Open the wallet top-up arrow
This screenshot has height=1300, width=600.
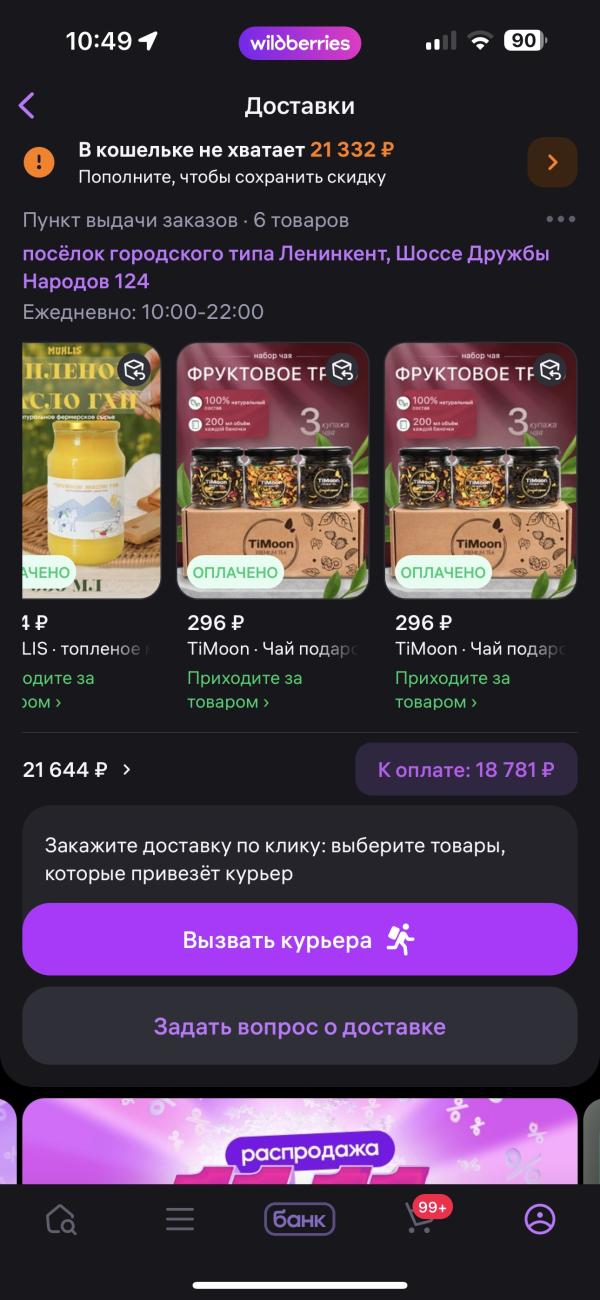[552, 162]
